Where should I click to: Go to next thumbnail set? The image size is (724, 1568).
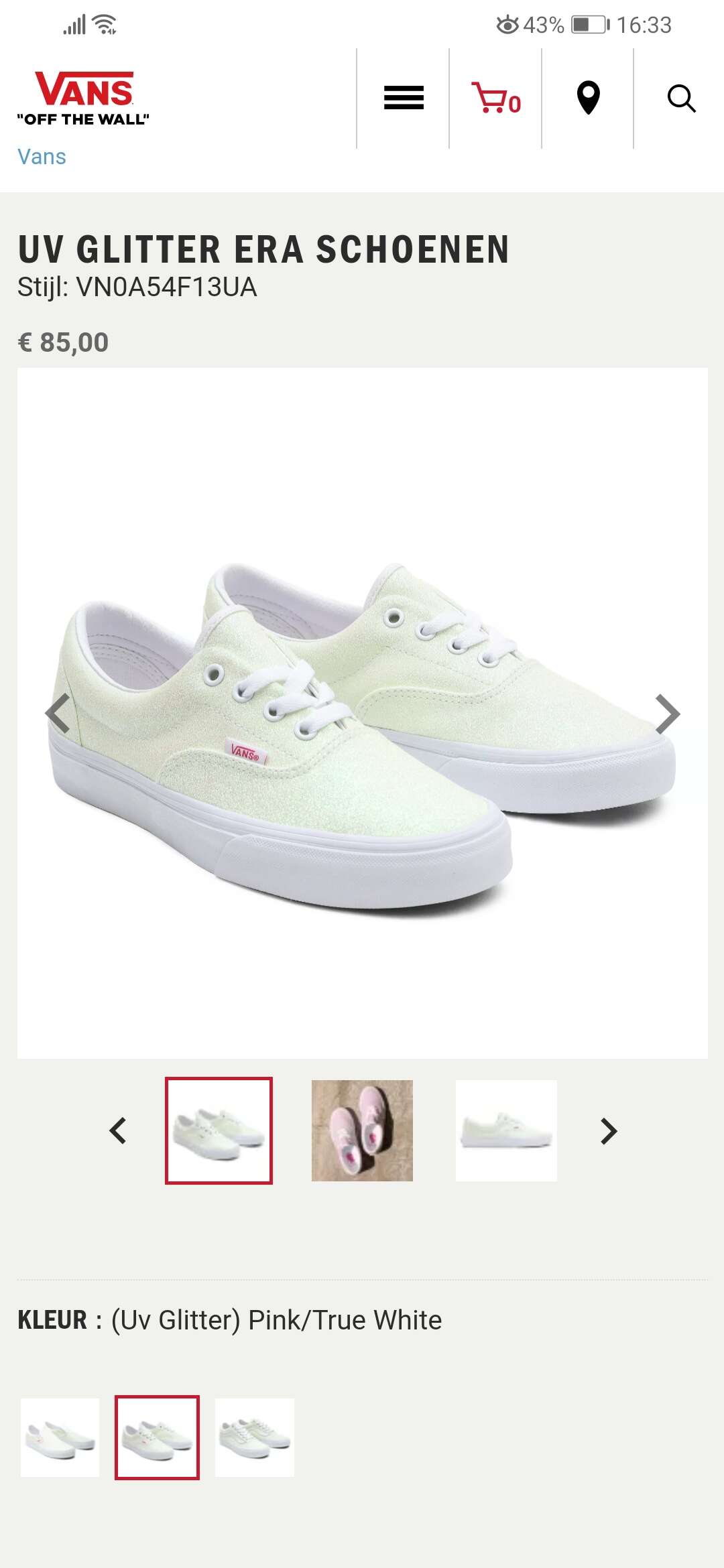click(x=609, y=1131)
